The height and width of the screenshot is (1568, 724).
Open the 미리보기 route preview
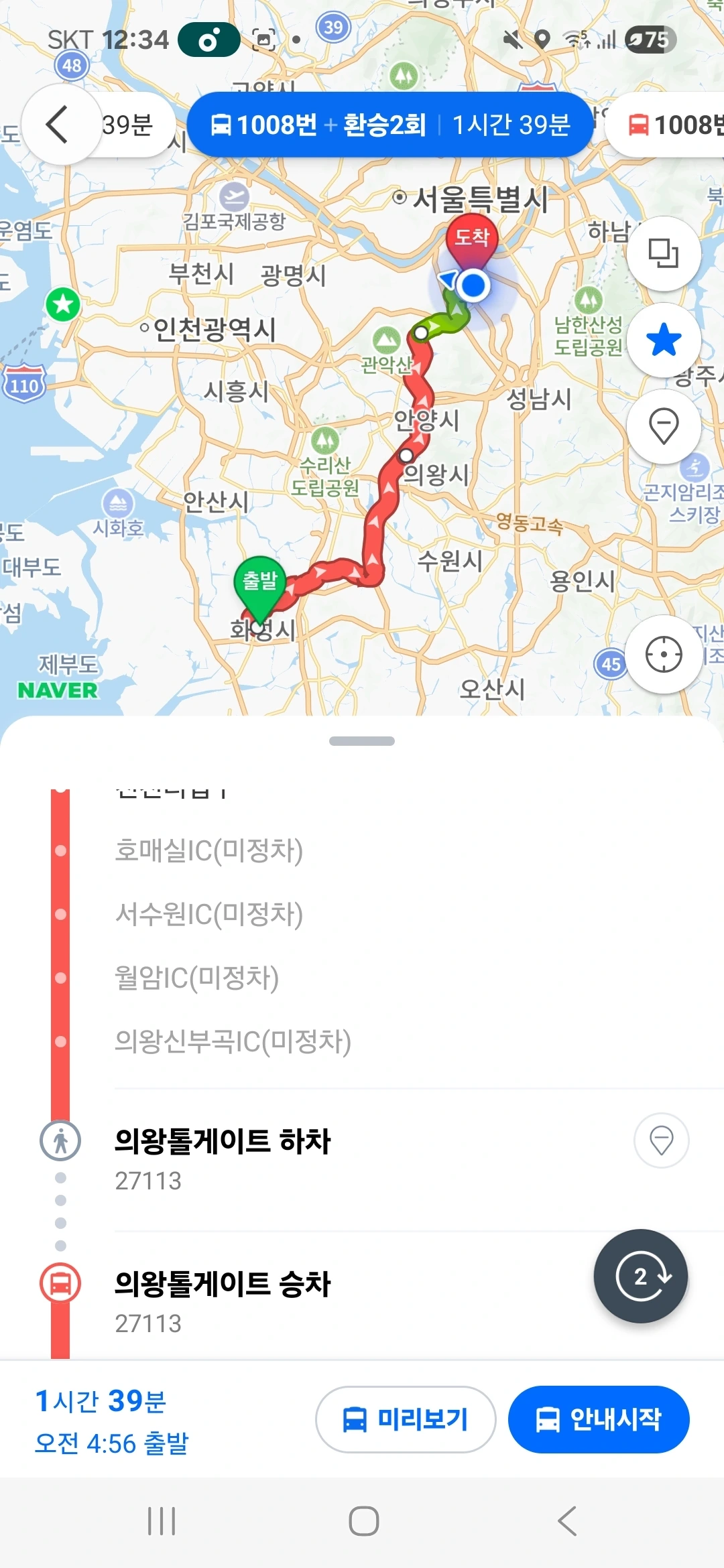tap(406, 1419)
